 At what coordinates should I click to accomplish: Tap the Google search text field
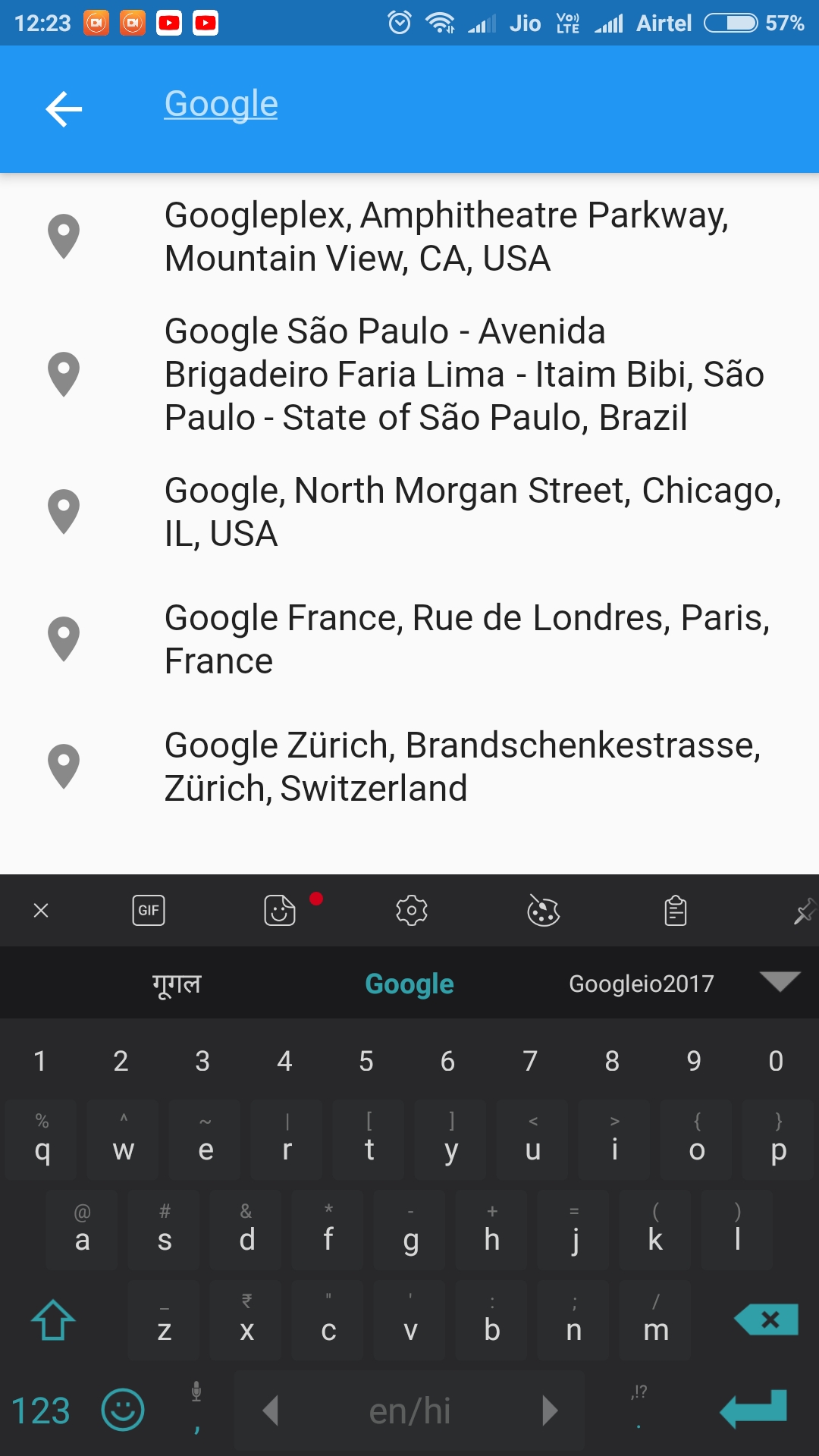coord(470,105)
